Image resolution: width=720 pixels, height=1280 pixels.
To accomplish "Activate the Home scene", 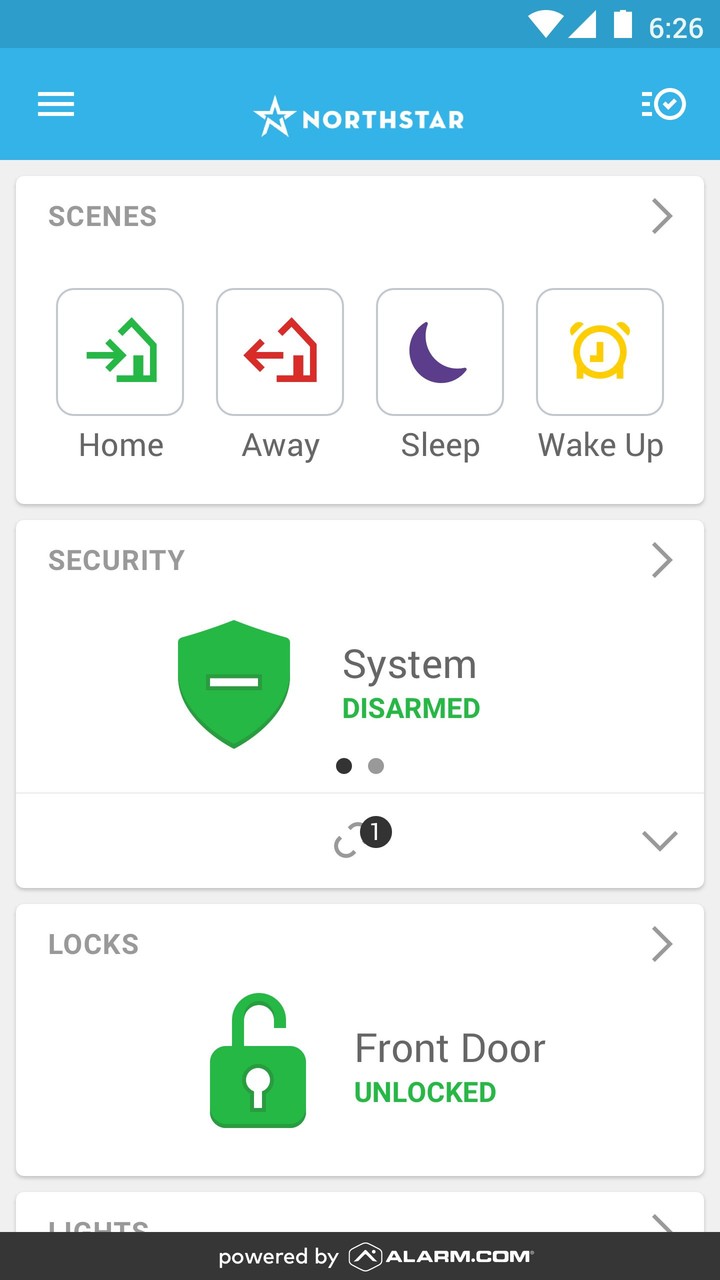I will (x=120, y=352).
